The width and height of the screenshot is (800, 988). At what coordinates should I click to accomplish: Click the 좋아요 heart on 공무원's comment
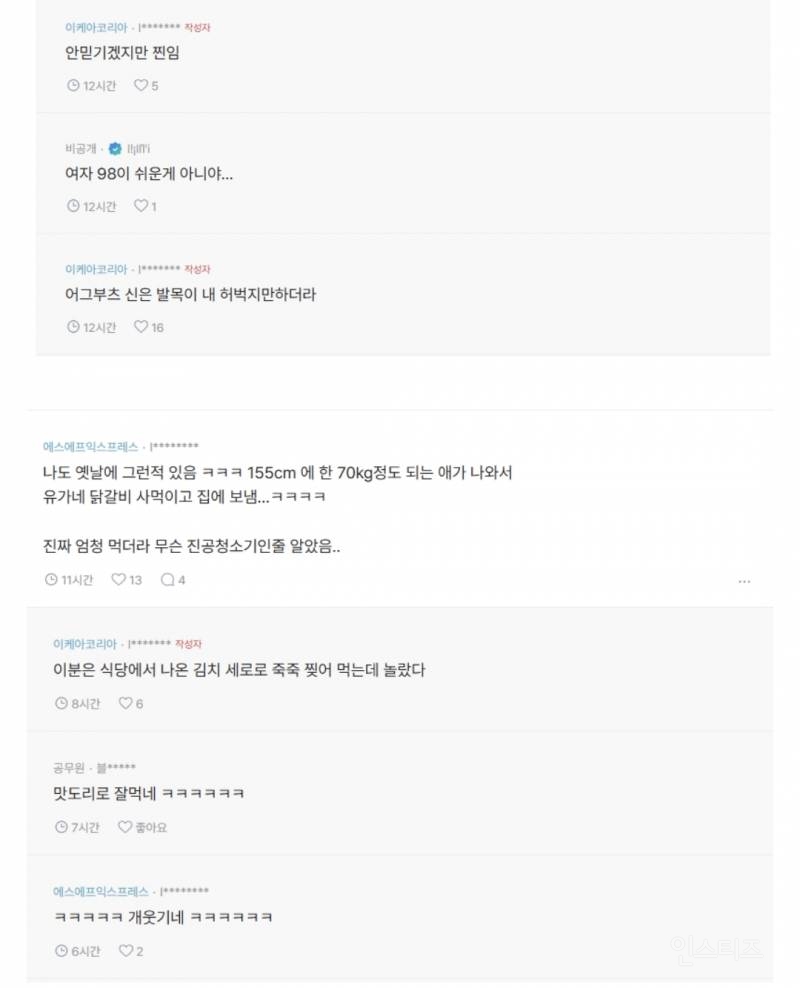point(125,824)
